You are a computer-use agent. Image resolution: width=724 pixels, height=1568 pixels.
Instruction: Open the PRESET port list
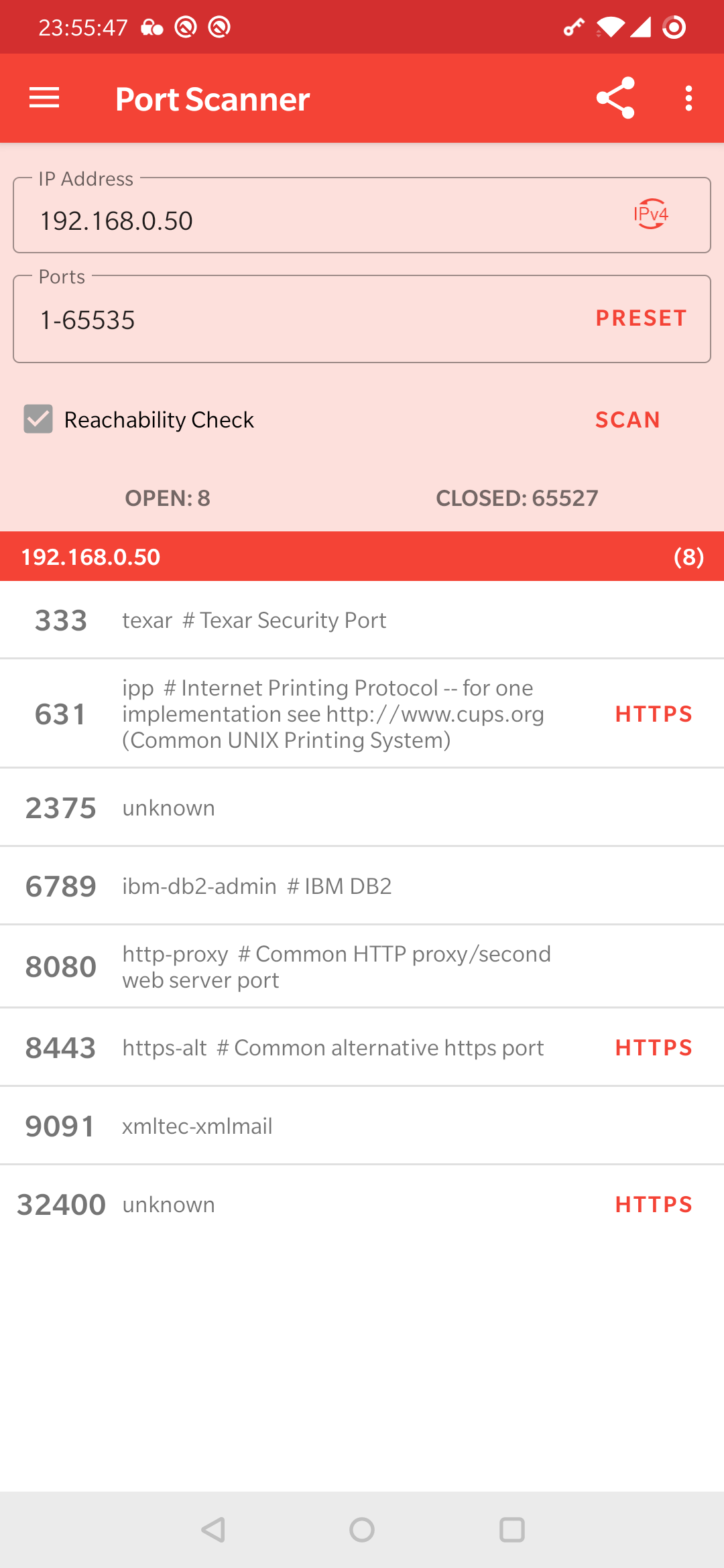[x=641, y=318]
